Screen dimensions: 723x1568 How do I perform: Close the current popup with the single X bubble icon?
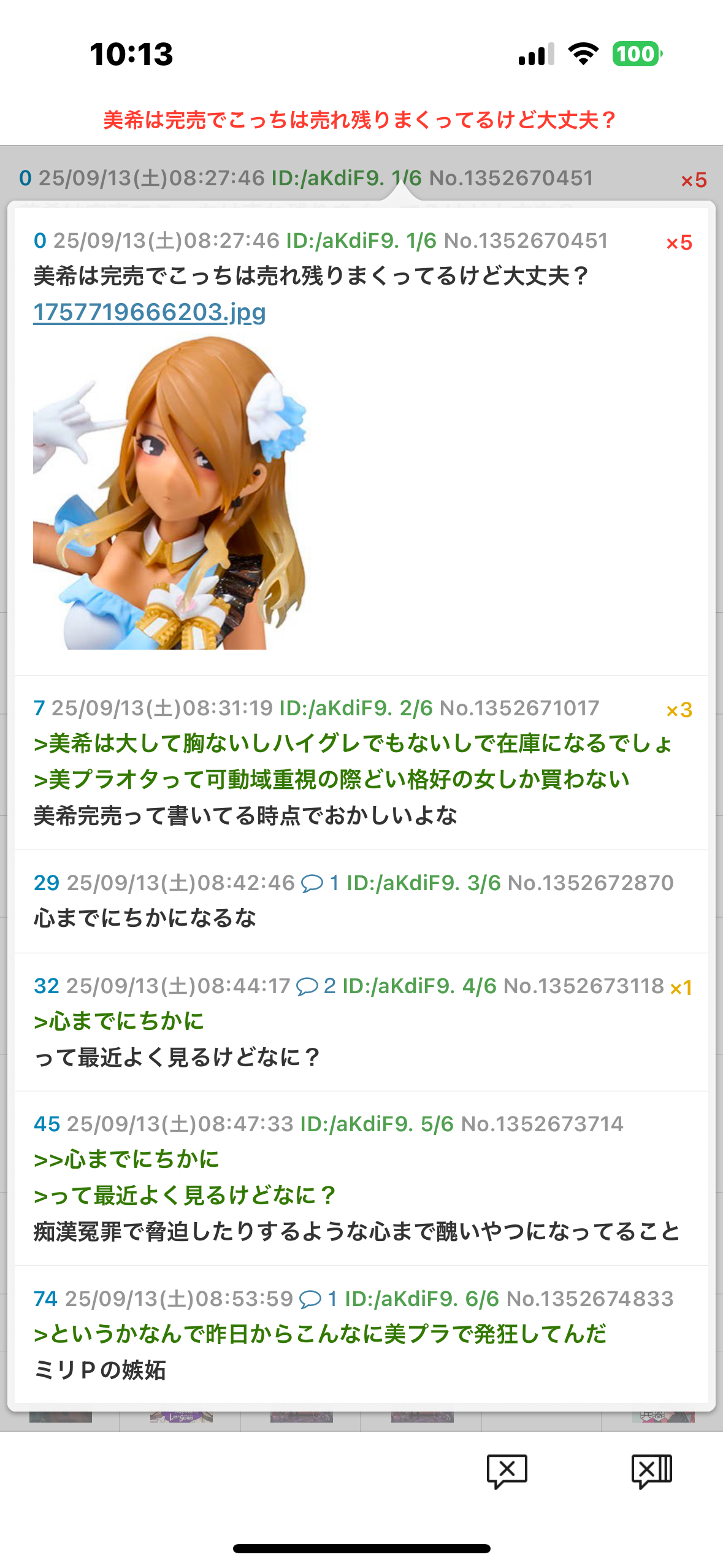[x=507, y=1471]
